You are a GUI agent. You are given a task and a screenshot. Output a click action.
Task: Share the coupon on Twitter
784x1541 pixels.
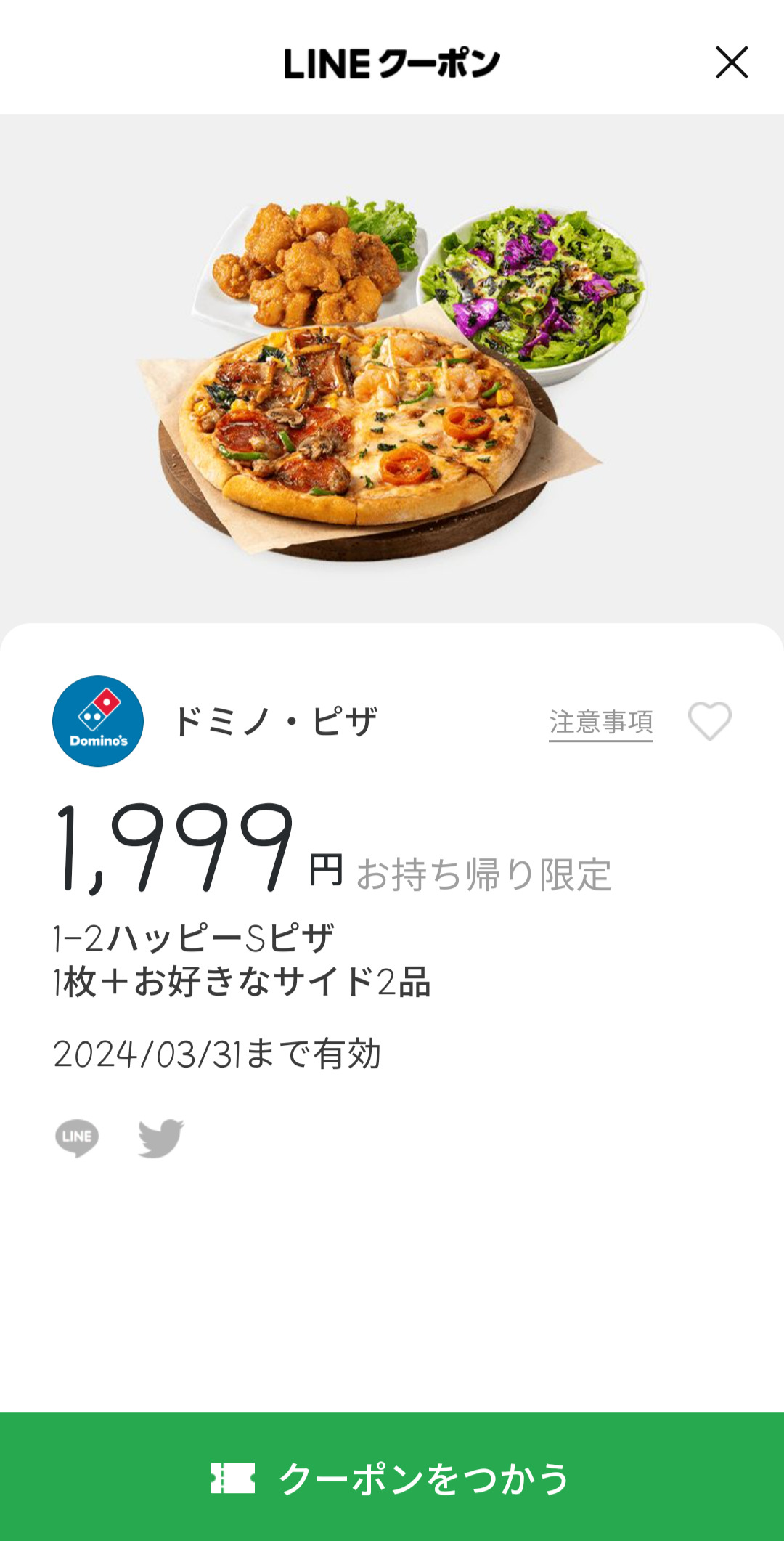pos(160,1137)
